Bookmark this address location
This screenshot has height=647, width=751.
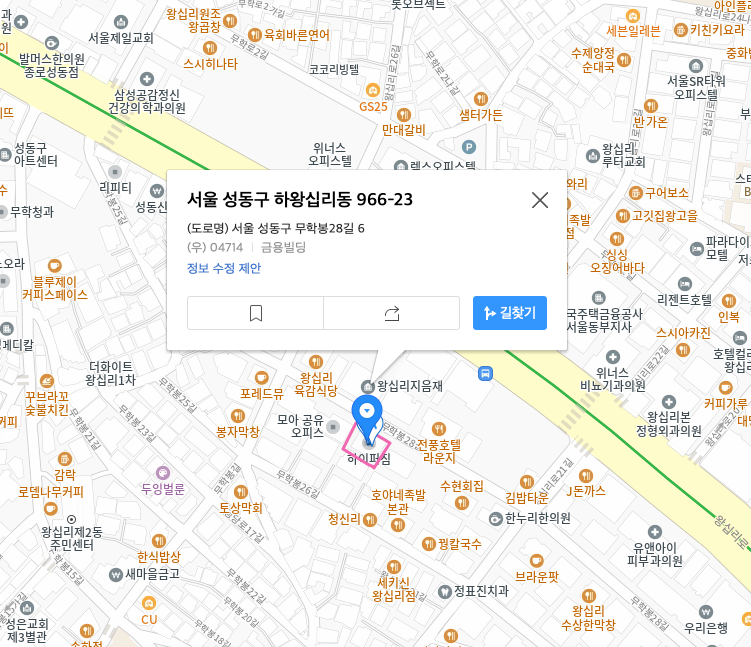255,313
